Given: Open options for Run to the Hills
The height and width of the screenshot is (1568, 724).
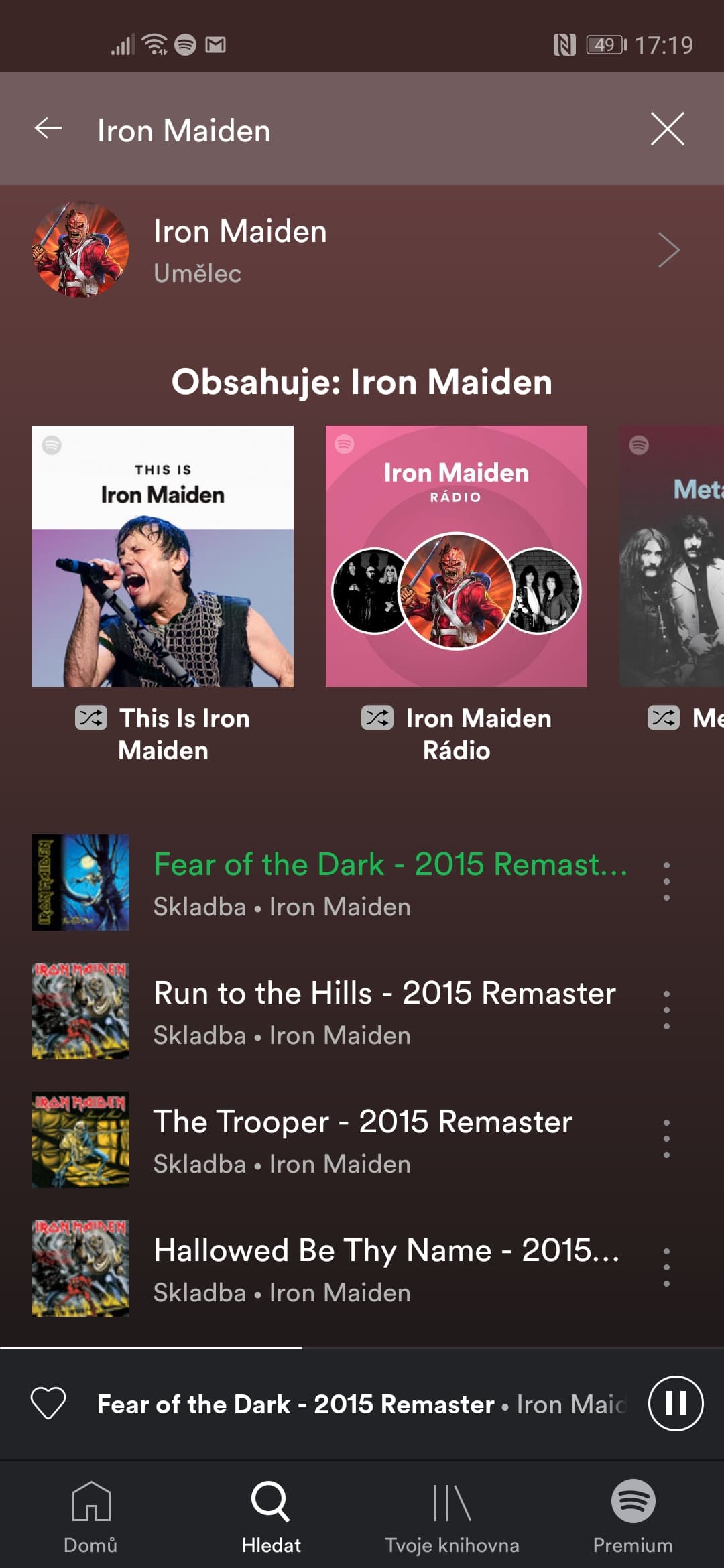Looking at the screenshot, I should tap(666, 1010).
